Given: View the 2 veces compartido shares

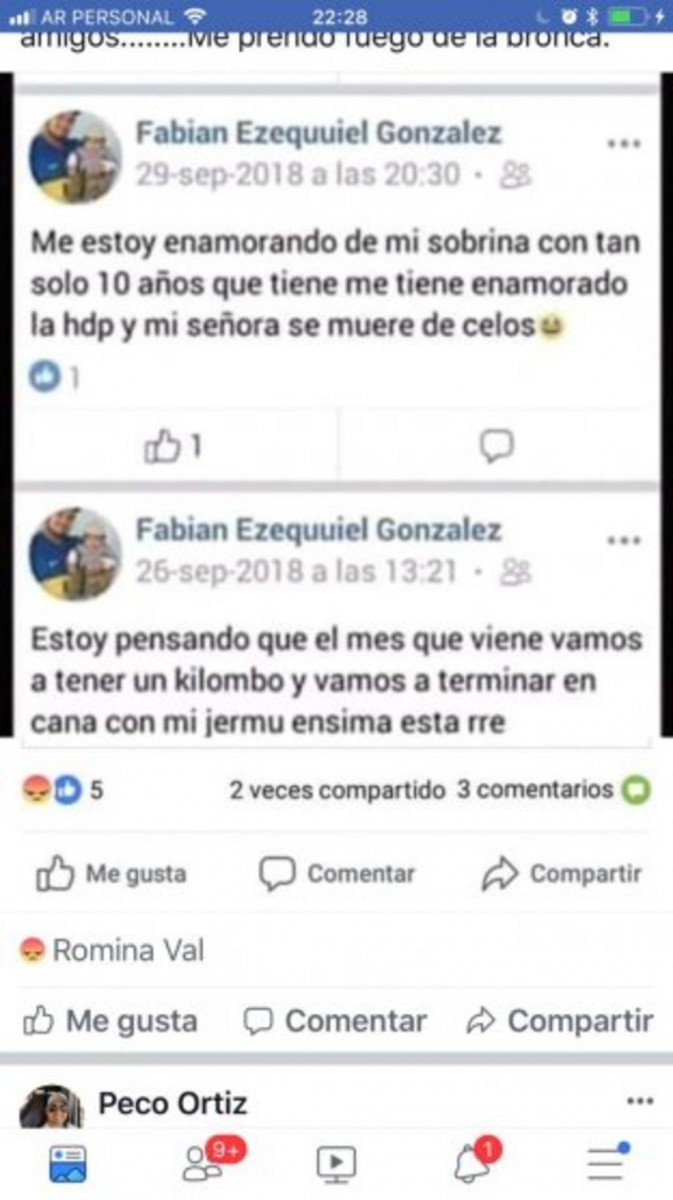Looking at the screenshot, I should coord(337,789).
